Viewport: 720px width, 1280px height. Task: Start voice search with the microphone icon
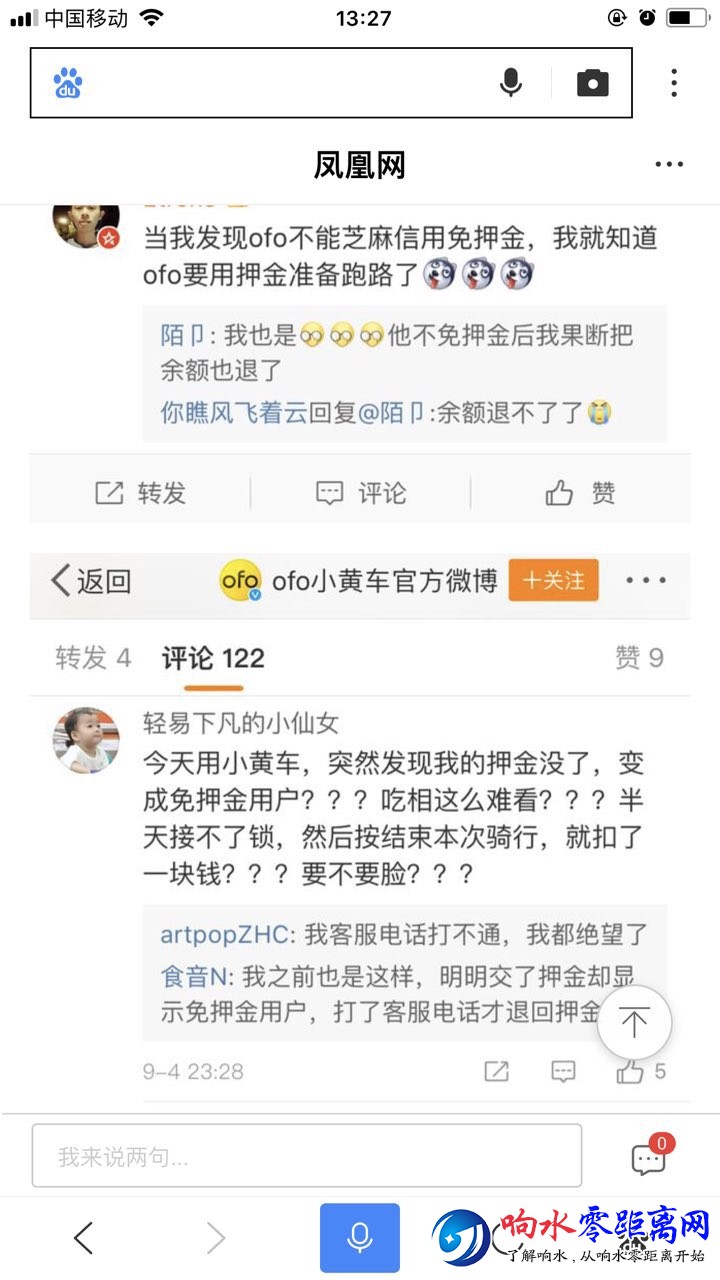click(511, 83)
